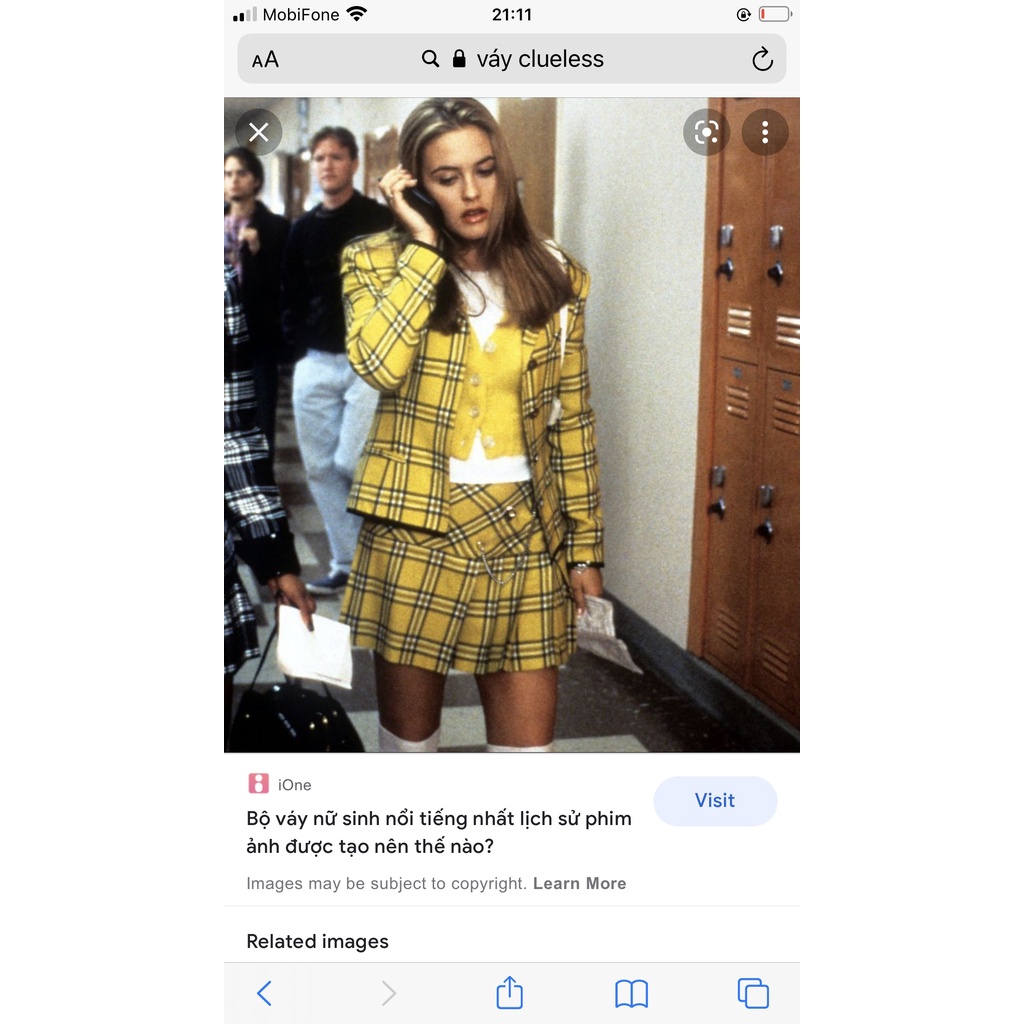The height and width of the screenshot is (1024, 1024).
Task: Go back to the previous page
Action: pos(264,993)
